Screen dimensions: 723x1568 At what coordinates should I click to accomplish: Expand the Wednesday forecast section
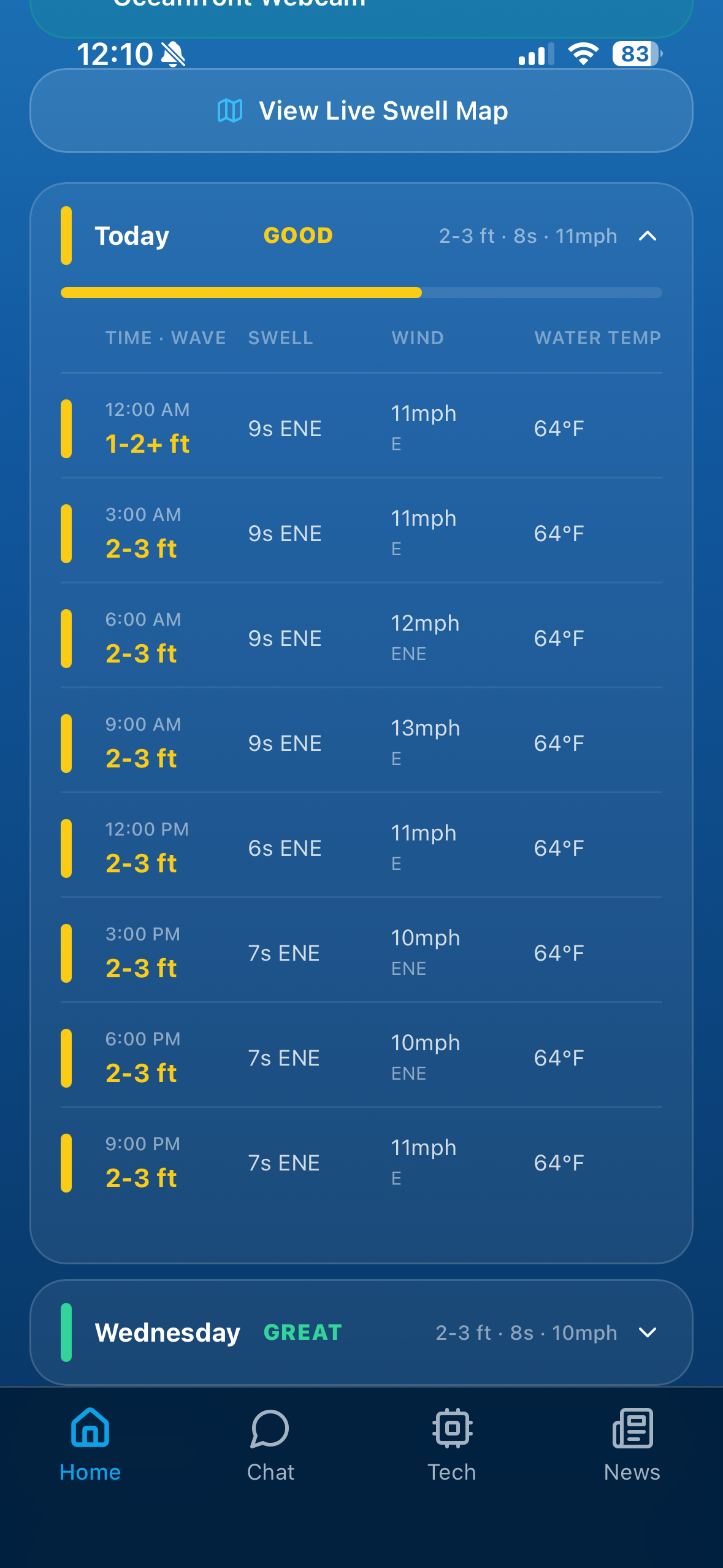click(648, 1332)
